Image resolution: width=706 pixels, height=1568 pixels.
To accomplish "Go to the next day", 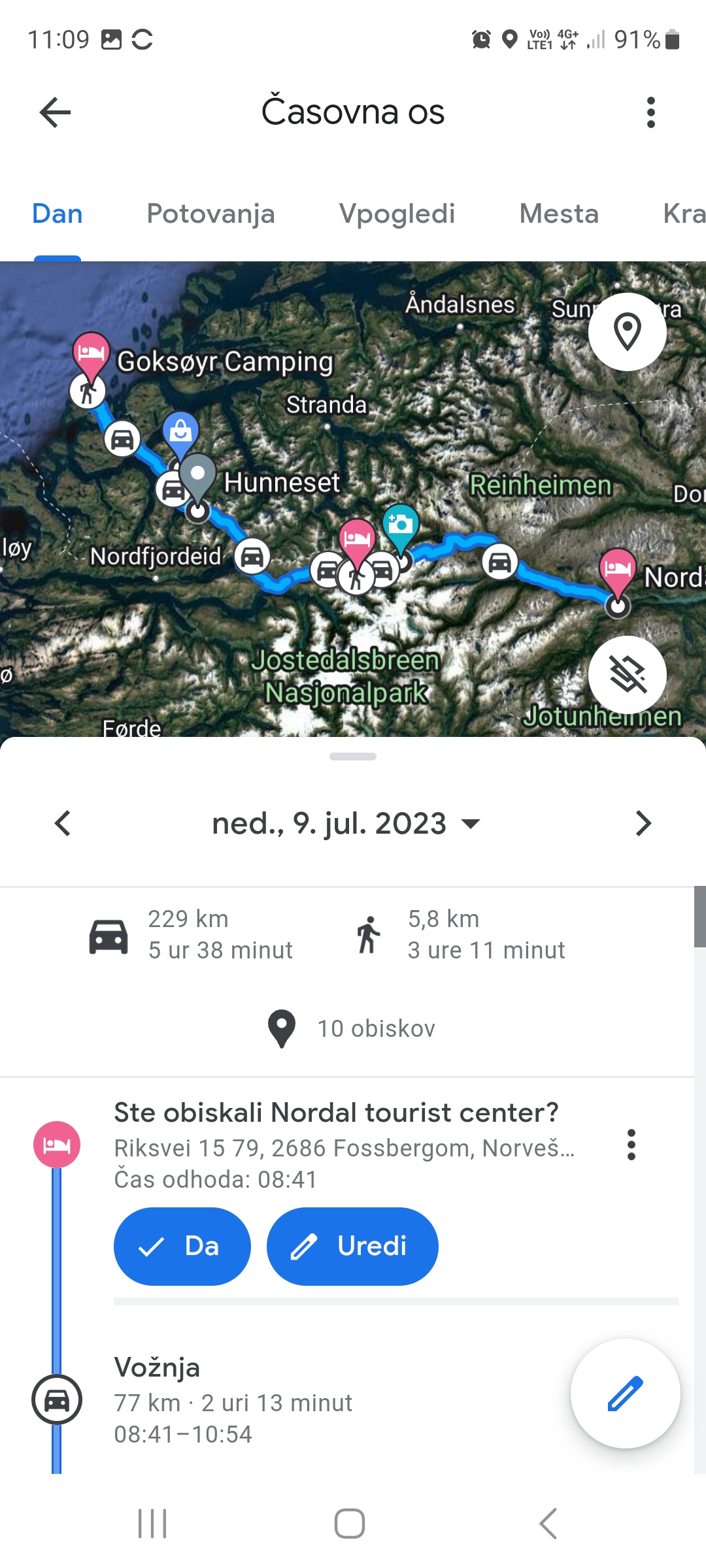I will click(x=643, y=823).
